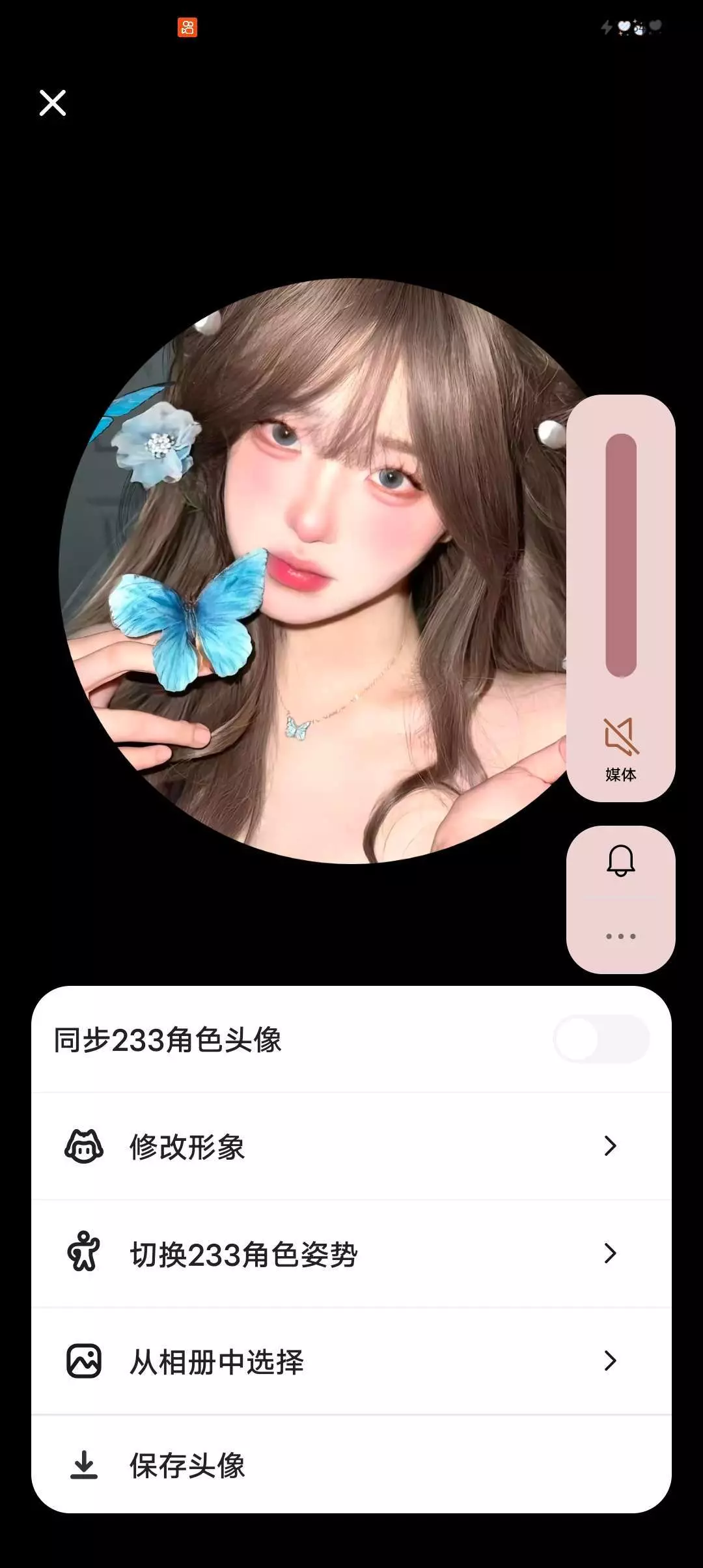The width and height of the screenshot is (703, 1568).
Task: Close the avatar preview screen
Action: point(53,103)
